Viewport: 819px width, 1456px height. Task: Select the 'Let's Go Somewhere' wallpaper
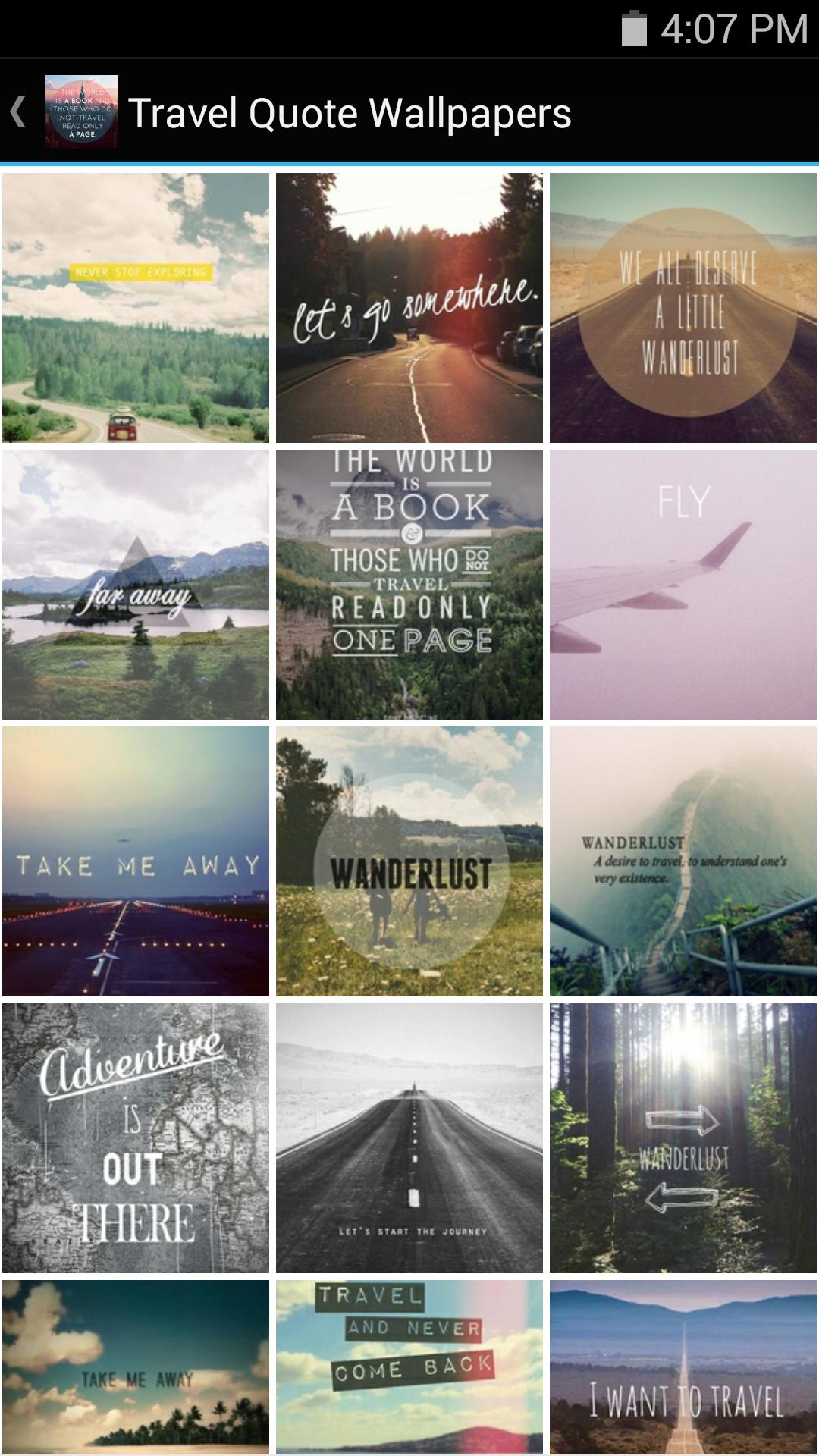[x=411, y=308]
